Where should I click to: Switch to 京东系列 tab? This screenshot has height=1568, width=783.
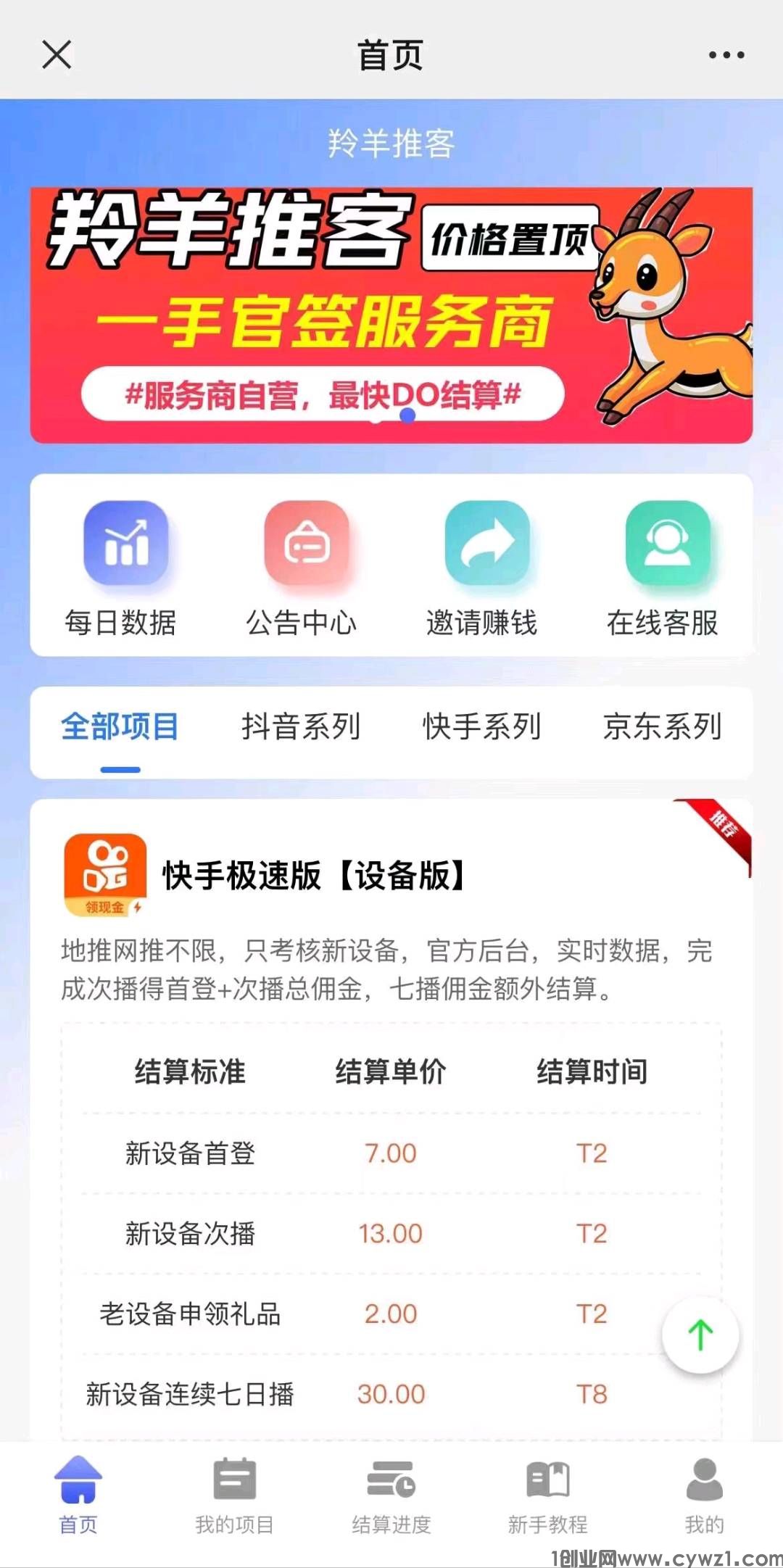[663, 727]
